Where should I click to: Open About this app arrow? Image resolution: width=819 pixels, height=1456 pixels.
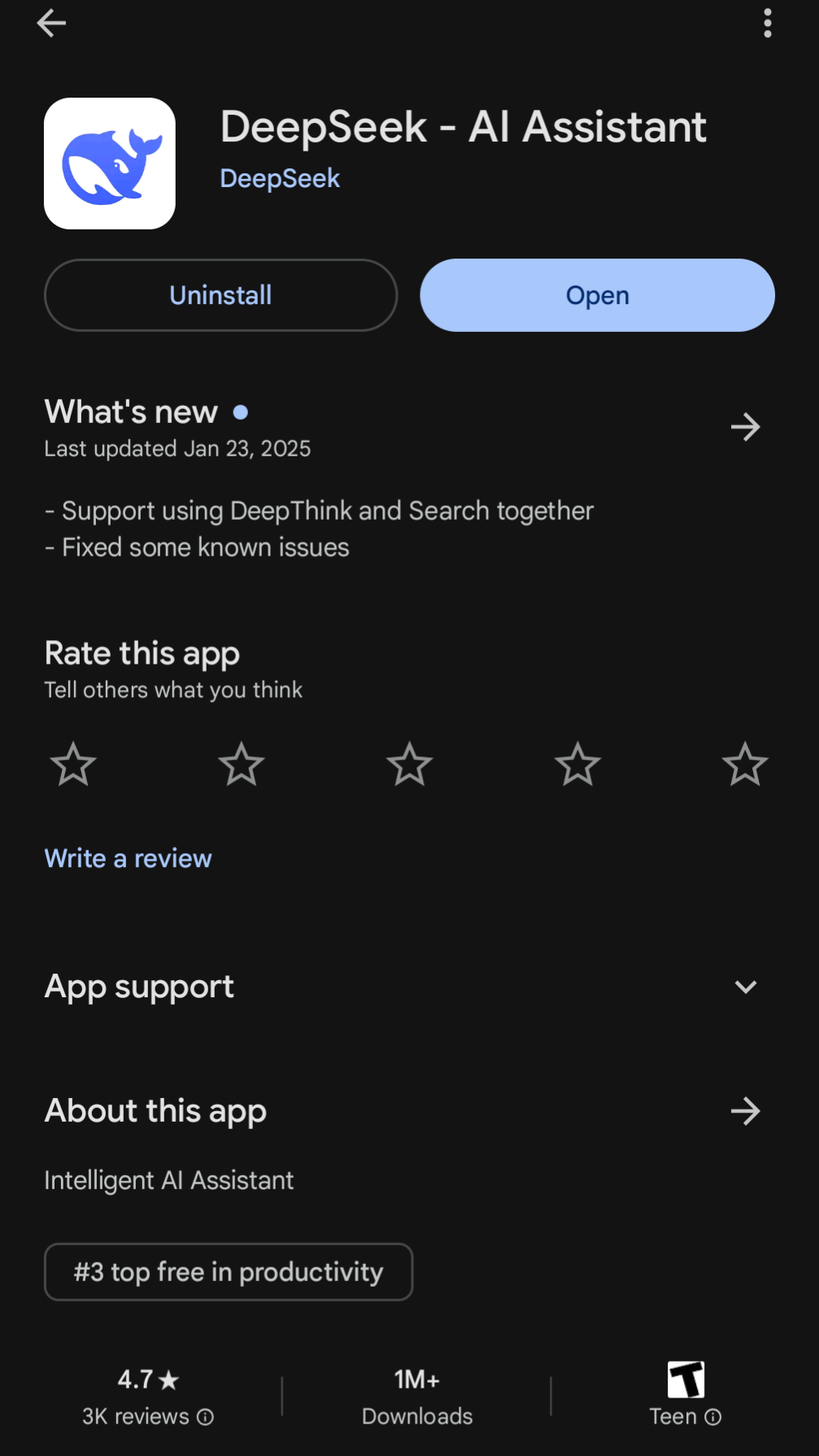(x=745, y=1111)
